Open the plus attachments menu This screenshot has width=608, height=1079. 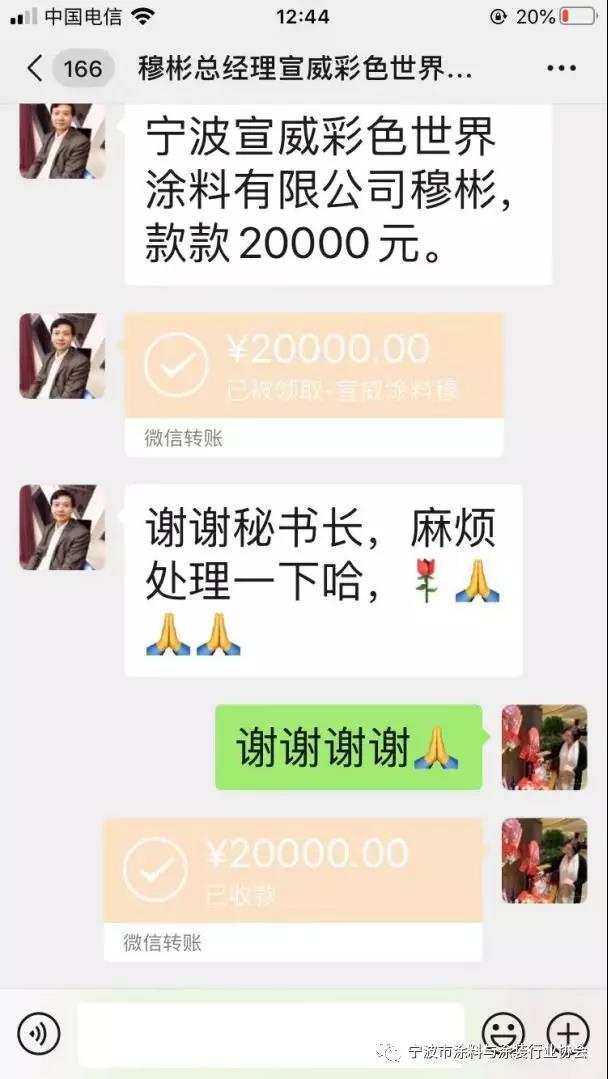(x=568, y=1033)
